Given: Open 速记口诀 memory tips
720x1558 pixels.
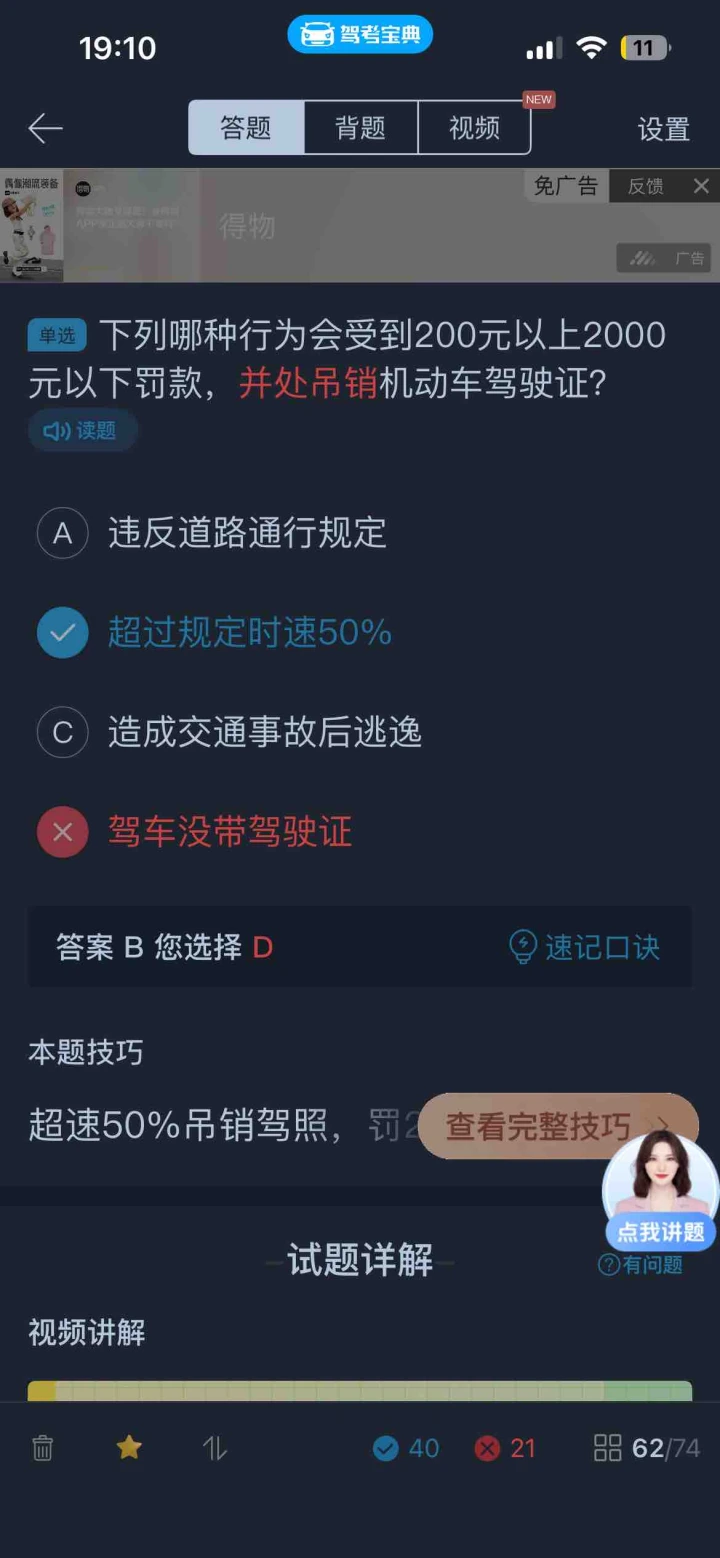Looking at the screenshot, I should (x=586, y=947).
